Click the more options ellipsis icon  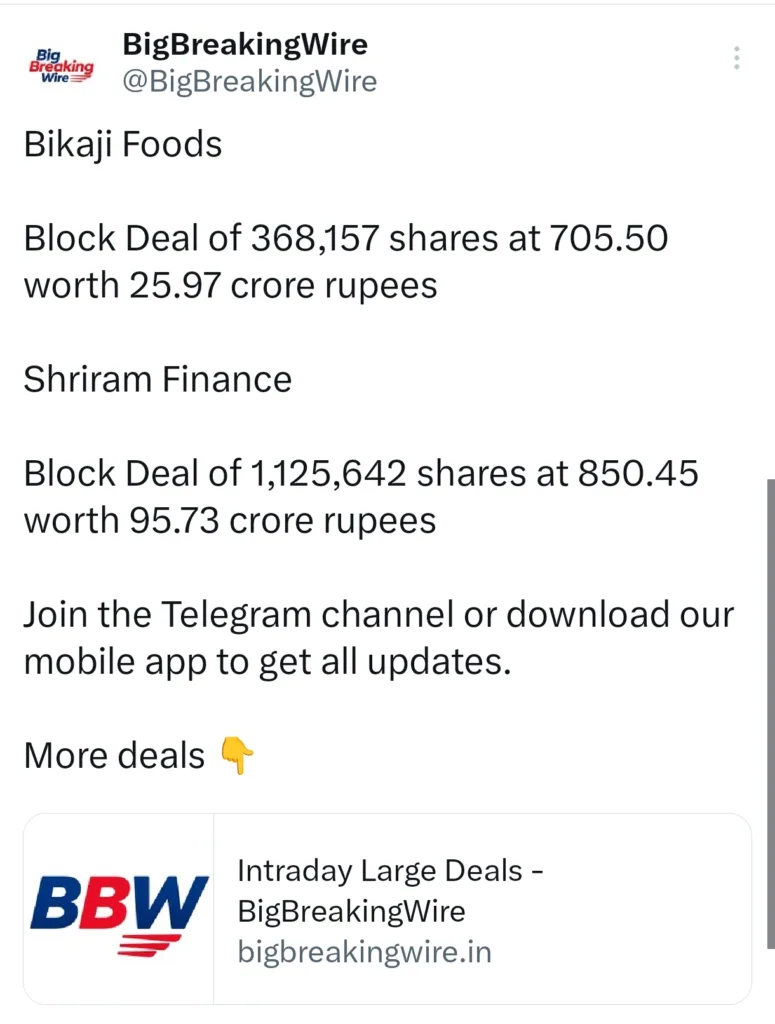(737, 58)
